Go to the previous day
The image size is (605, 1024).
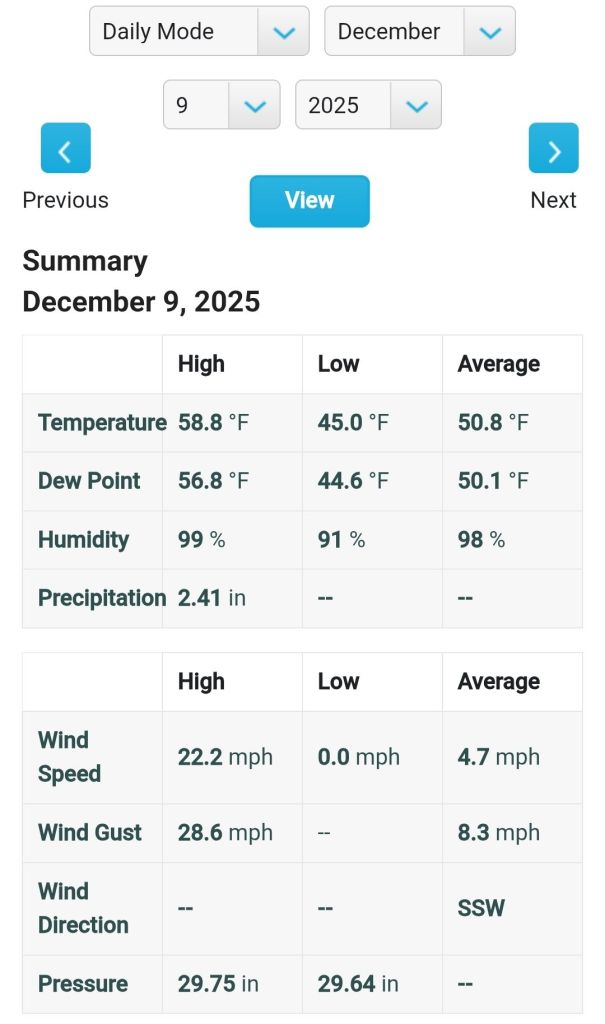(x=66, y=150)
